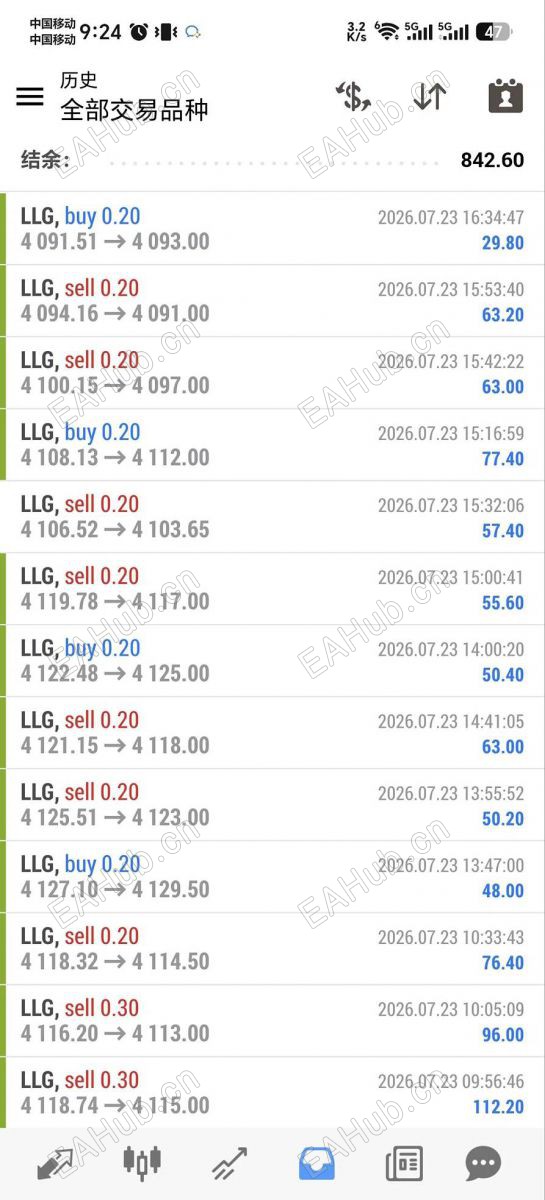Screen dimensions: 545x1200
Task: Tap the sort arrows icon
Action: tap(429, 96)
